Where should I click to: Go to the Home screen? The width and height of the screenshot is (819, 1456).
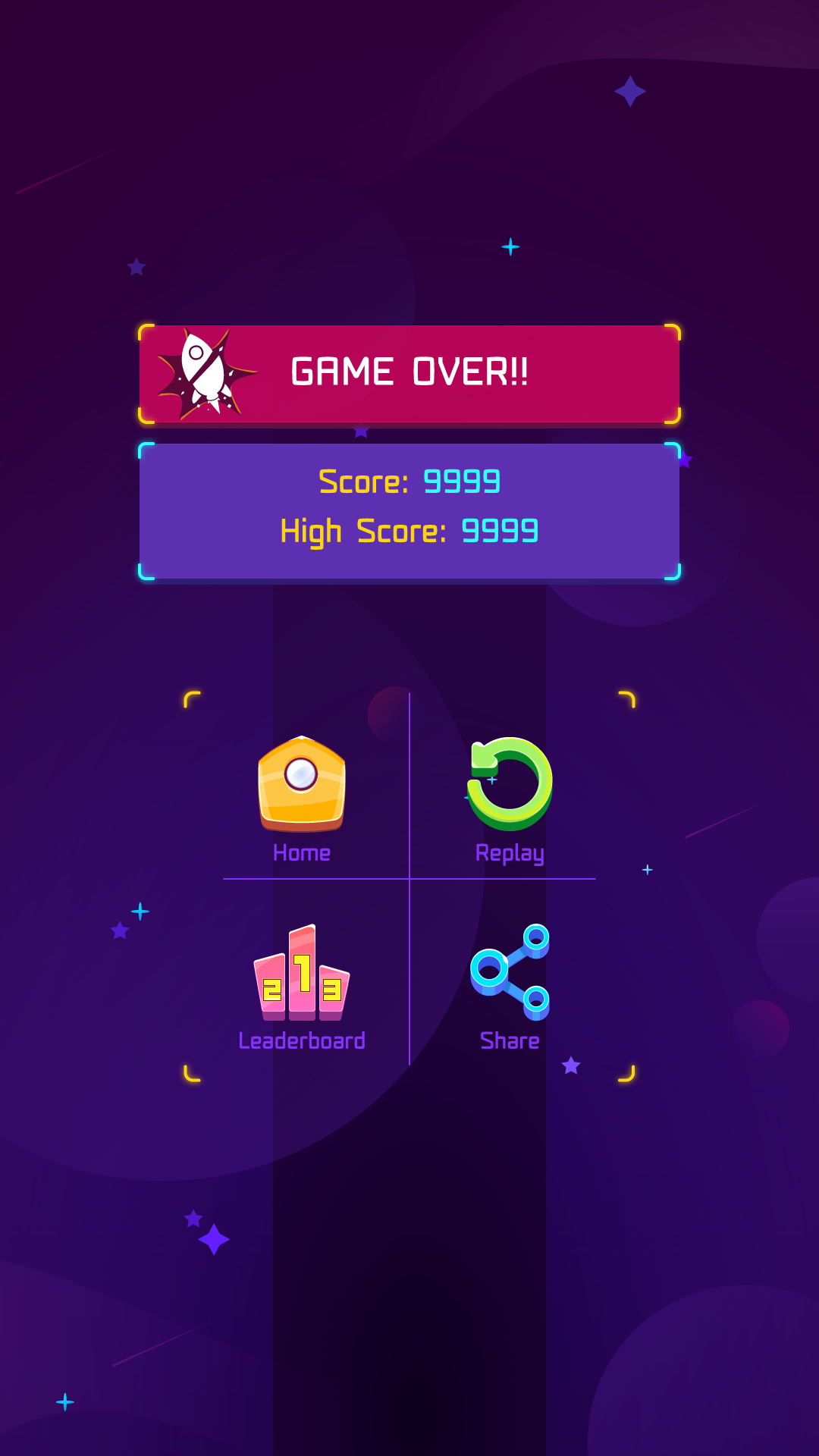tap(302, 796)
